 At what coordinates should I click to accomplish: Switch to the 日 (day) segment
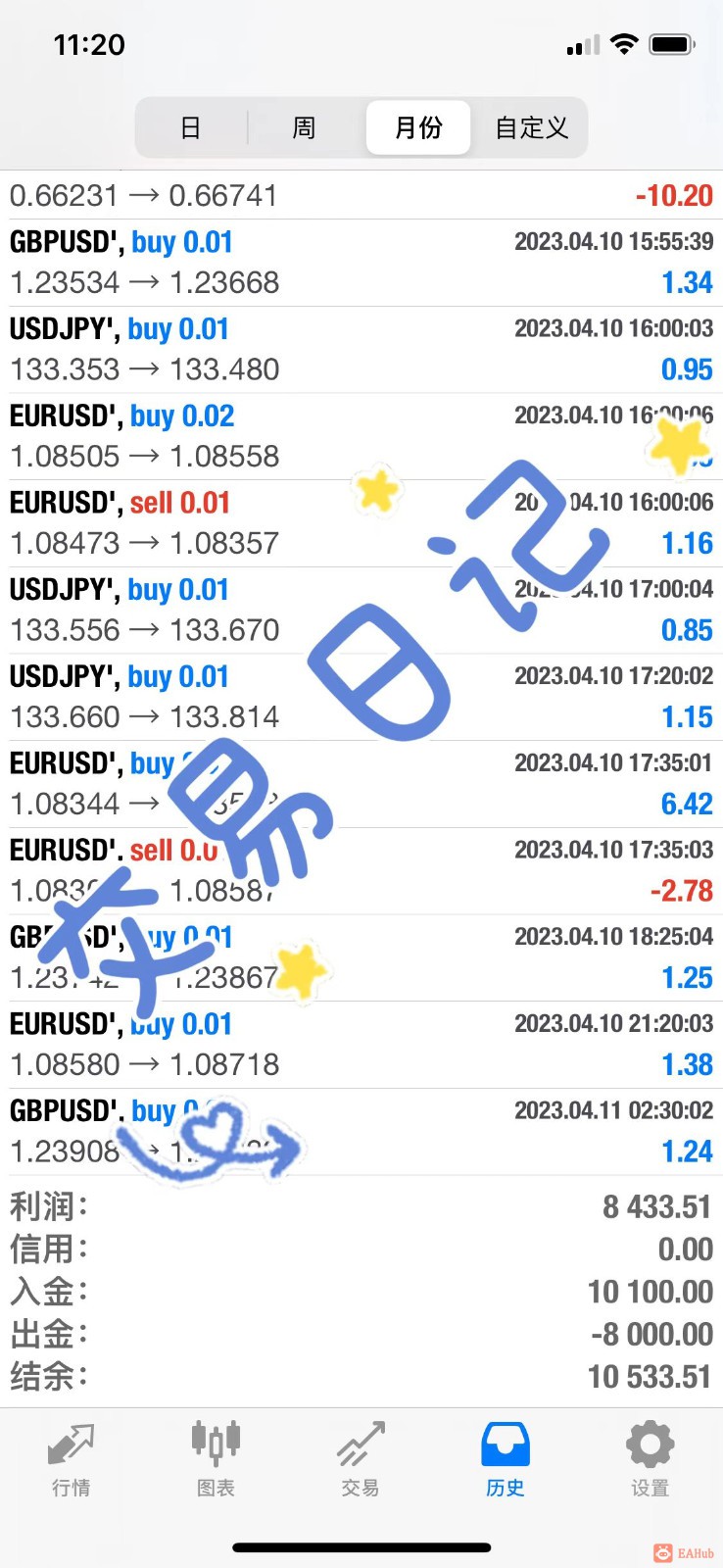coord(191,127)
